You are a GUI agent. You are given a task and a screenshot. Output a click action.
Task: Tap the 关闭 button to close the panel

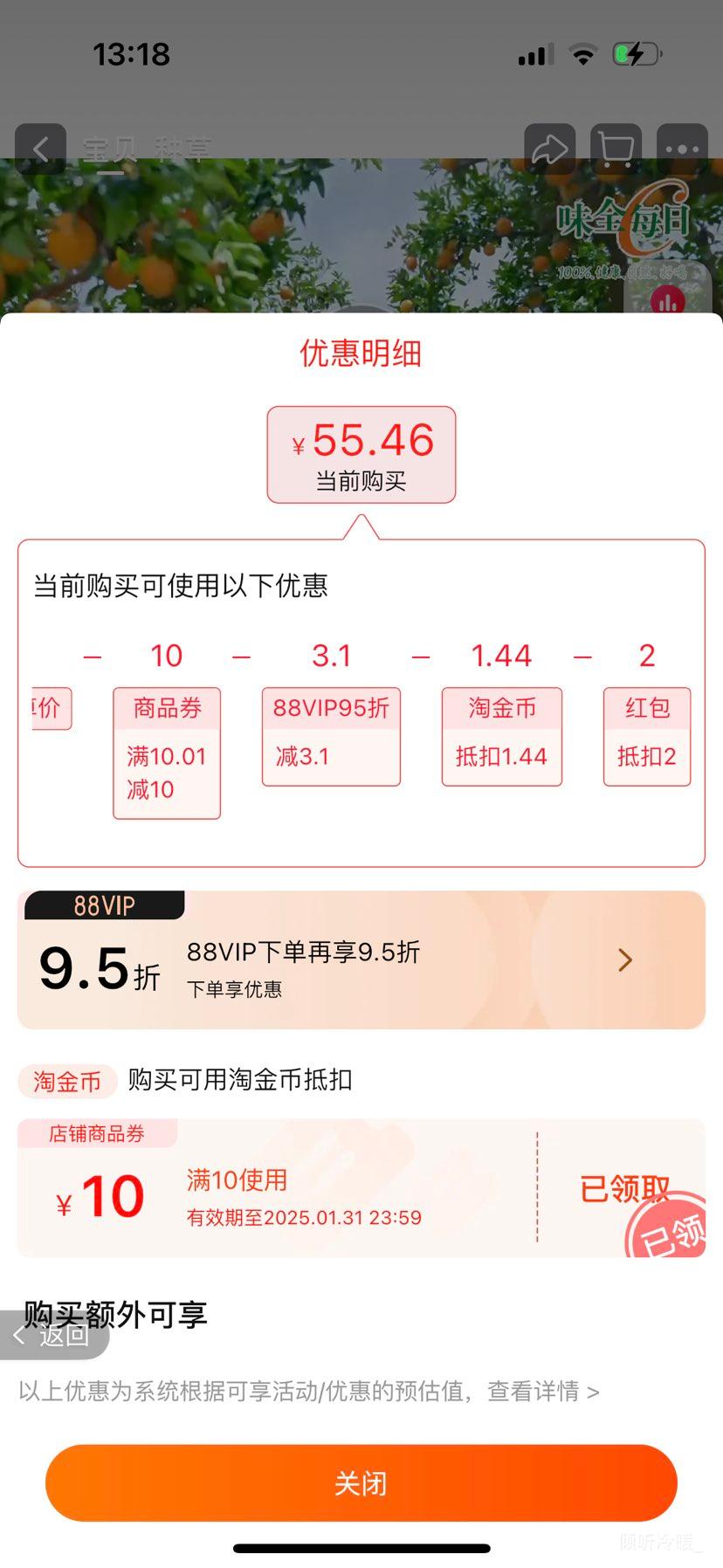(x=361, y=1482)
